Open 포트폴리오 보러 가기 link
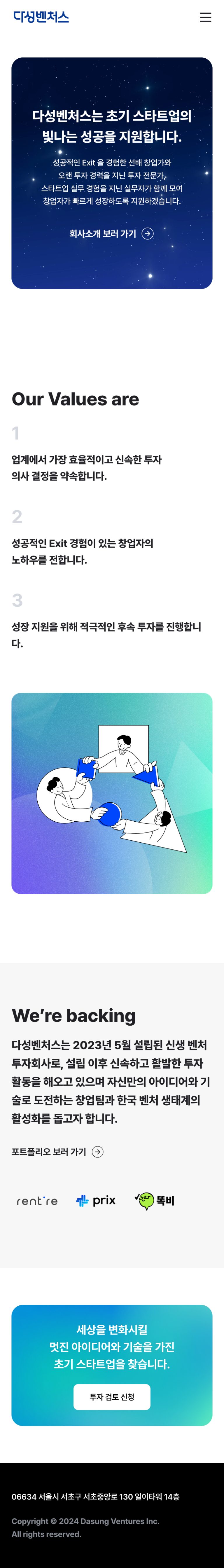Viewport: 224px width, 1568px height. (57, 1152)
